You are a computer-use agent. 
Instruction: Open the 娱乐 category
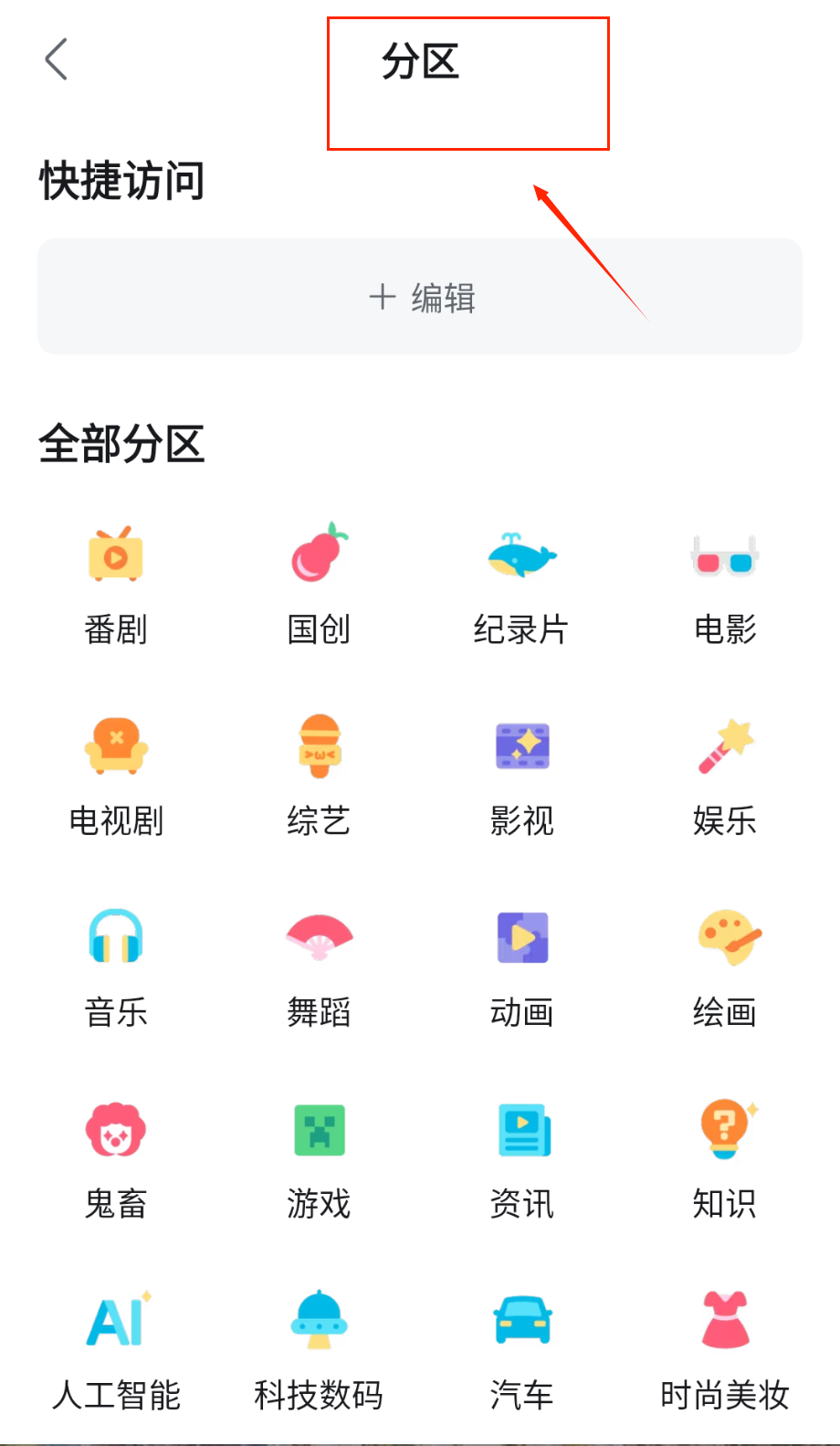click(x=725, y=775)
